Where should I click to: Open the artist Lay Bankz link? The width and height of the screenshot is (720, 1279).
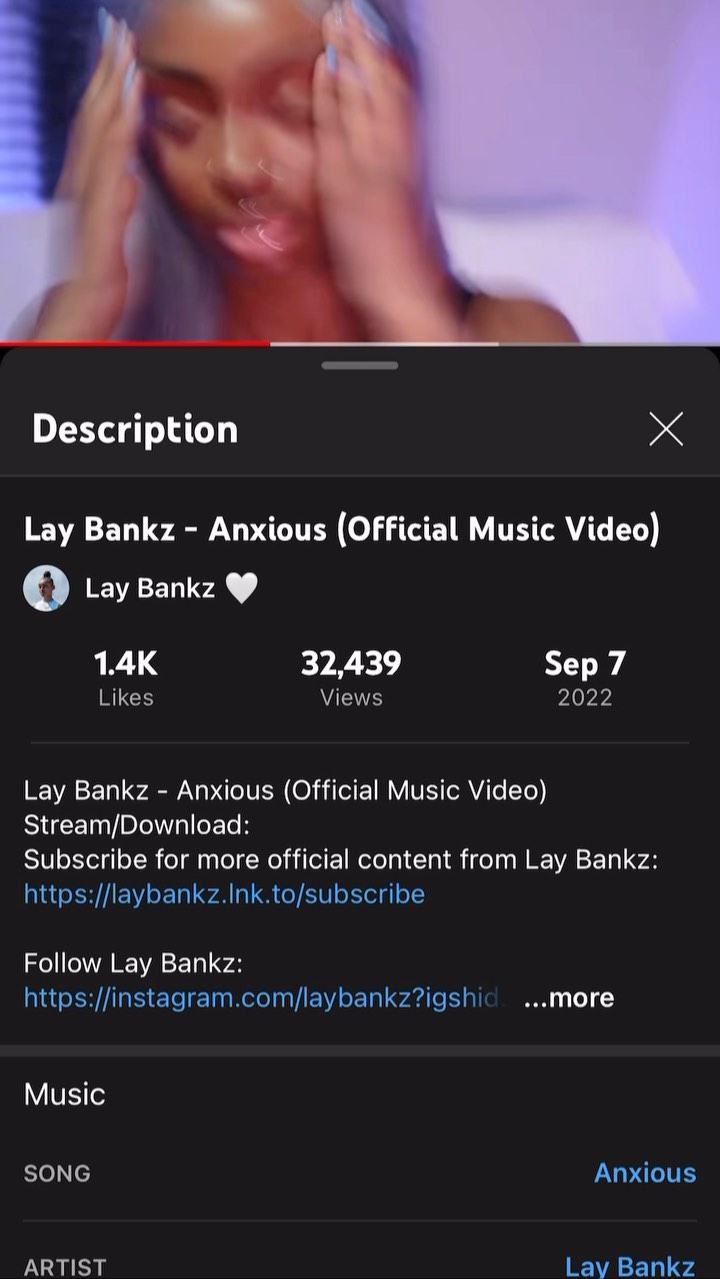click(x=629, y=1266)
